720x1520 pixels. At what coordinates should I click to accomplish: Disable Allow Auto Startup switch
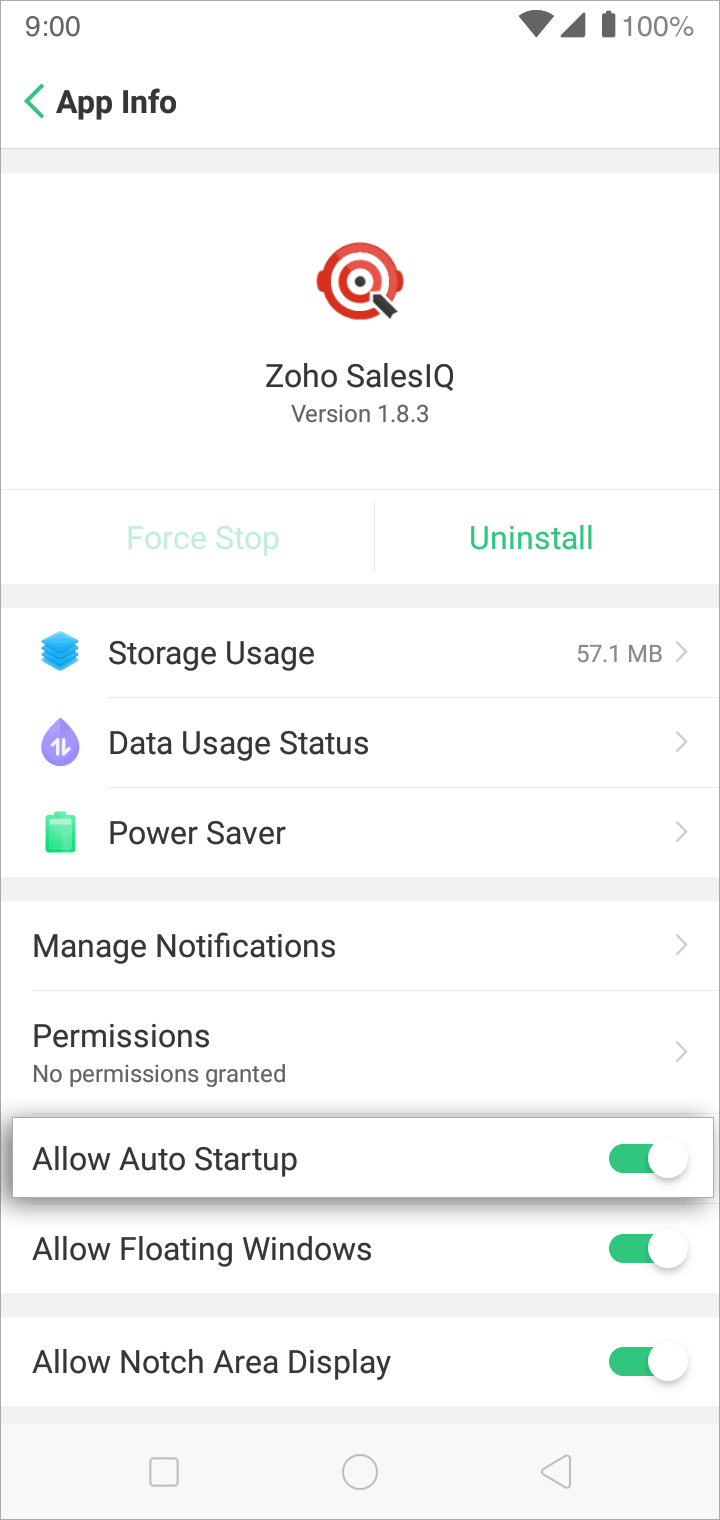click(648, 1159)
